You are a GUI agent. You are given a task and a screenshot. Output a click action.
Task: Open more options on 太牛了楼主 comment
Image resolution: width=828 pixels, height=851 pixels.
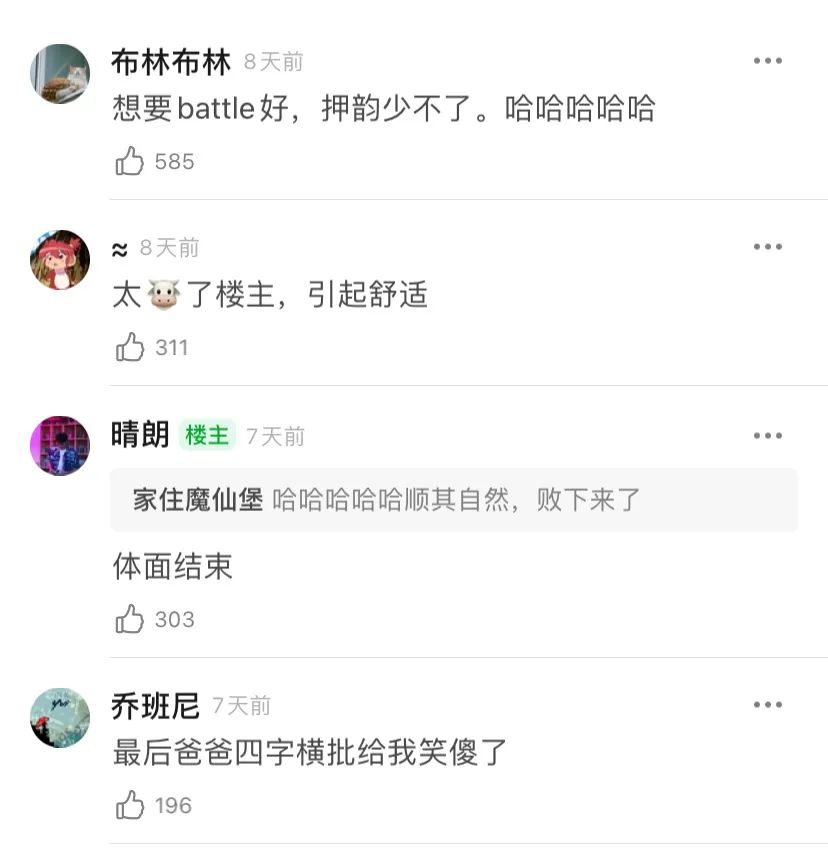[x=767, y=247]
